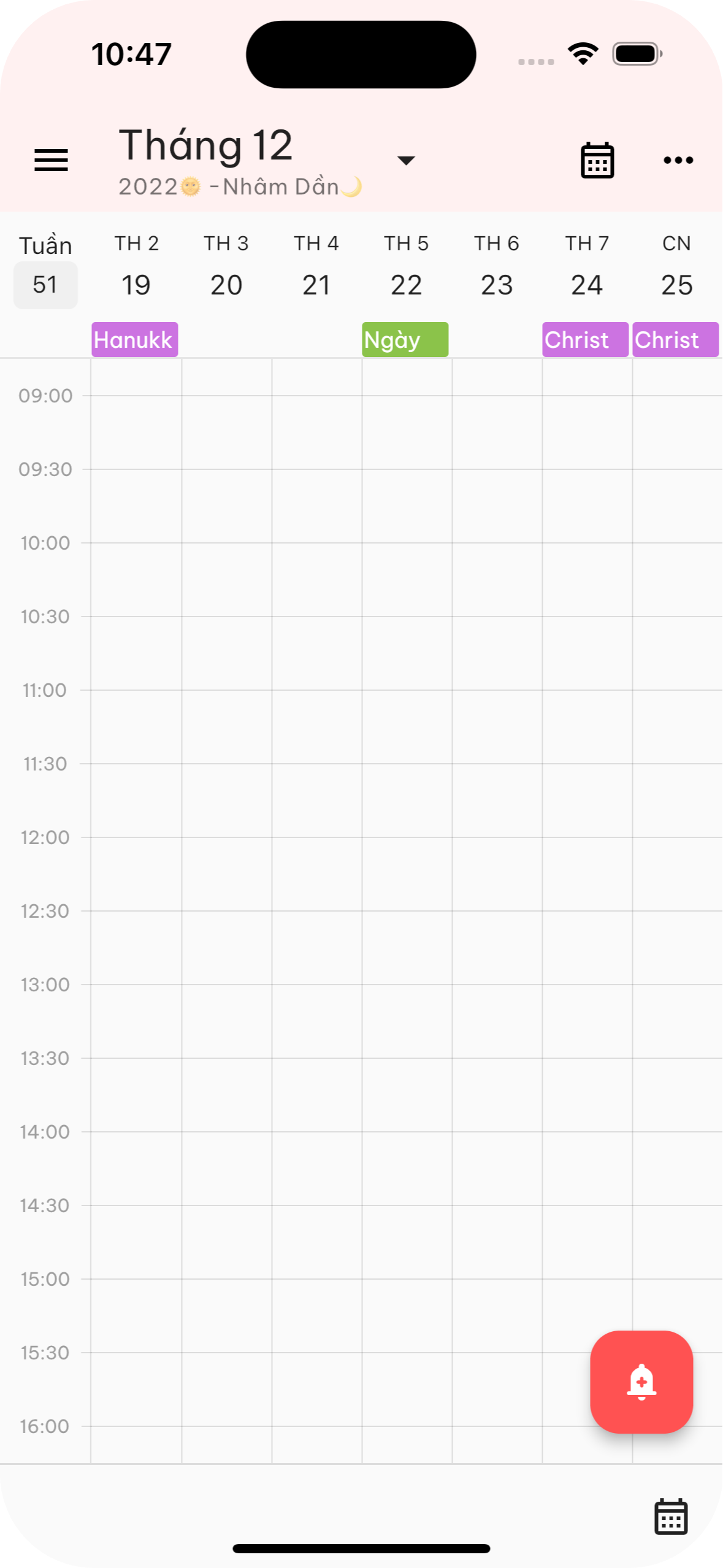This screenshot has height=1568, width=723.
Task: Open the Christ event on day 24
Action: [585, 340]
